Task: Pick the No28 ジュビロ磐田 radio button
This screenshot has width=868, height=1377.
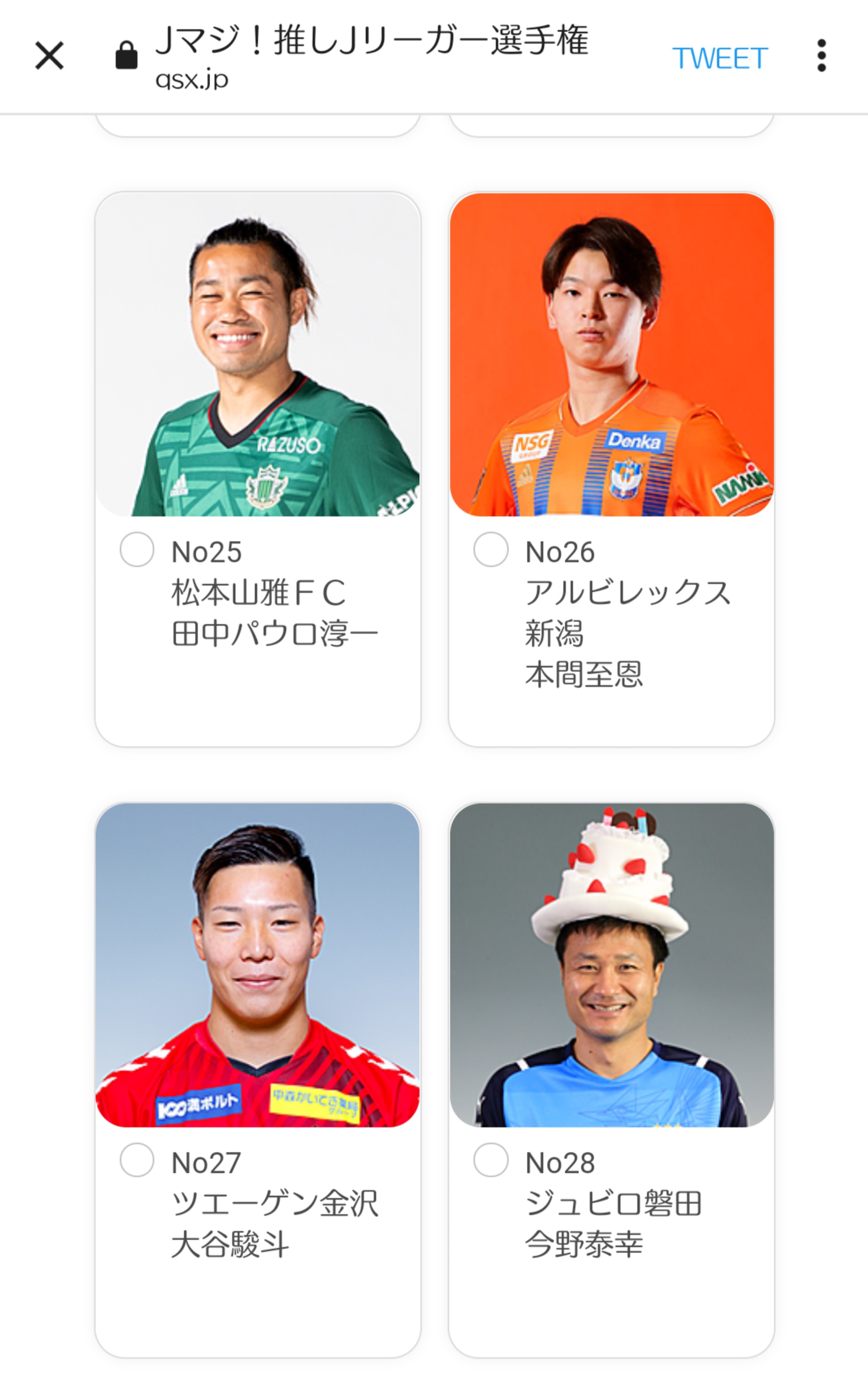Action: 491,1160
